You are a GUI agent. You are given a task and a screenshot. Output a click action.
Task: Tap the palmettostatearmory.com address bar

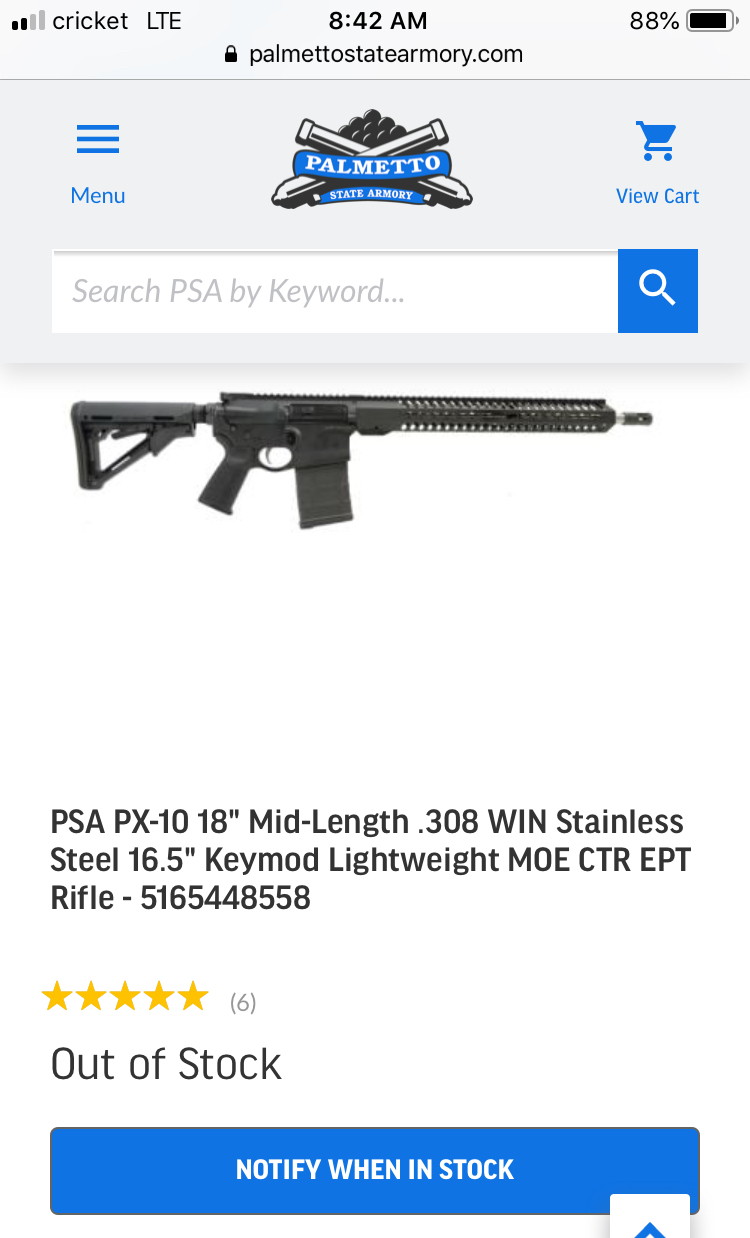click(x=375, y=54)
